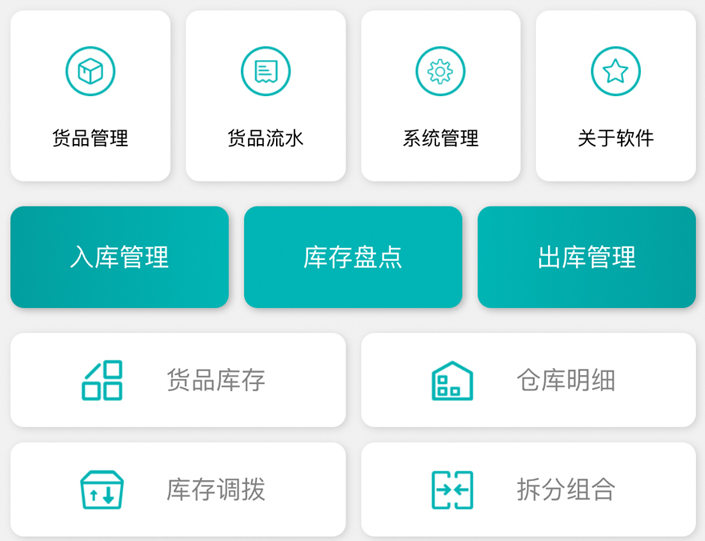View 货品库存
The height and width of the screenshot is (541, 705).
click(178, 380)
